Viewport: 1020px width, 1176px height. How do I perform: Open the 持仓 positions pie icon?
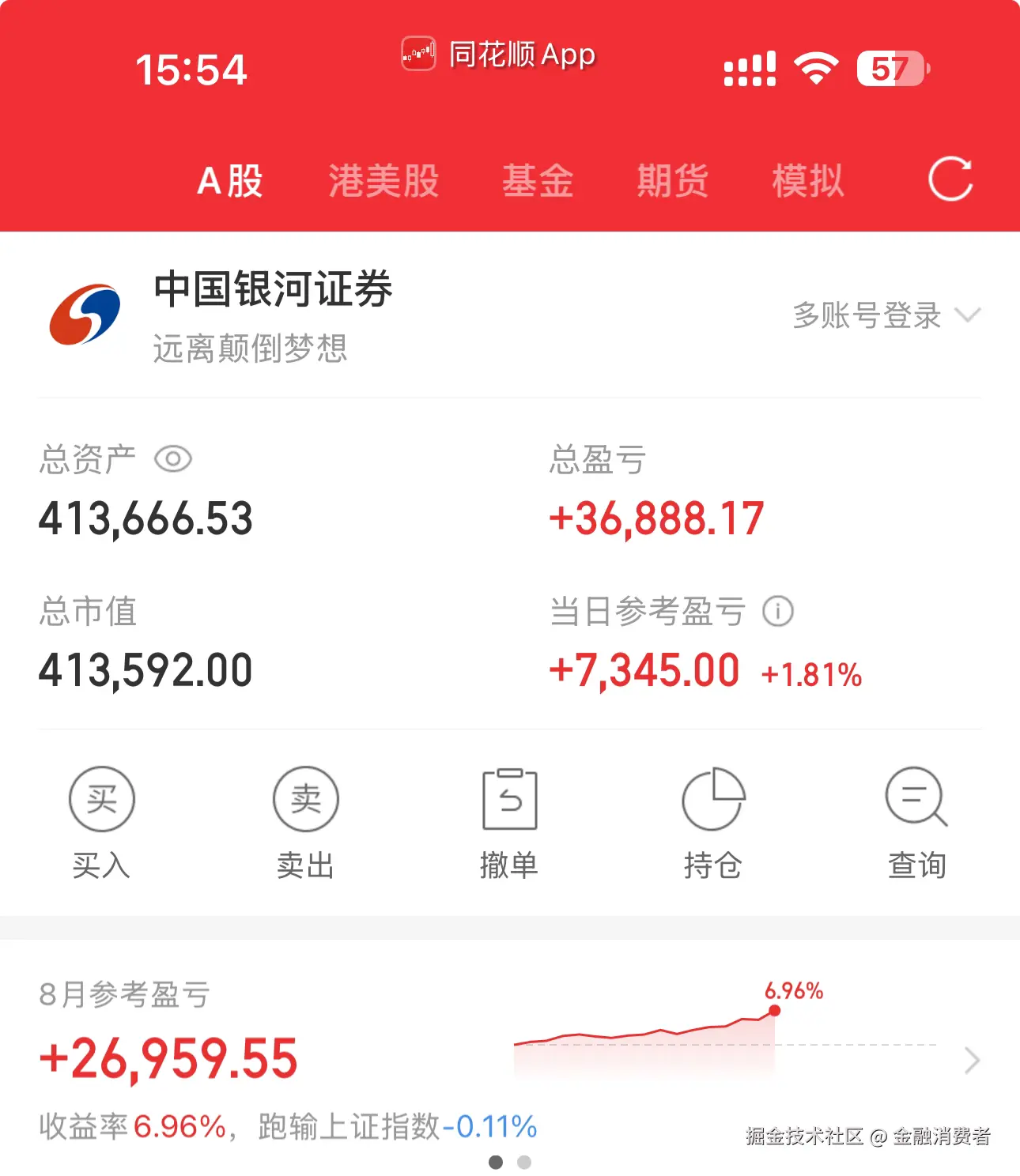[713, 799]
